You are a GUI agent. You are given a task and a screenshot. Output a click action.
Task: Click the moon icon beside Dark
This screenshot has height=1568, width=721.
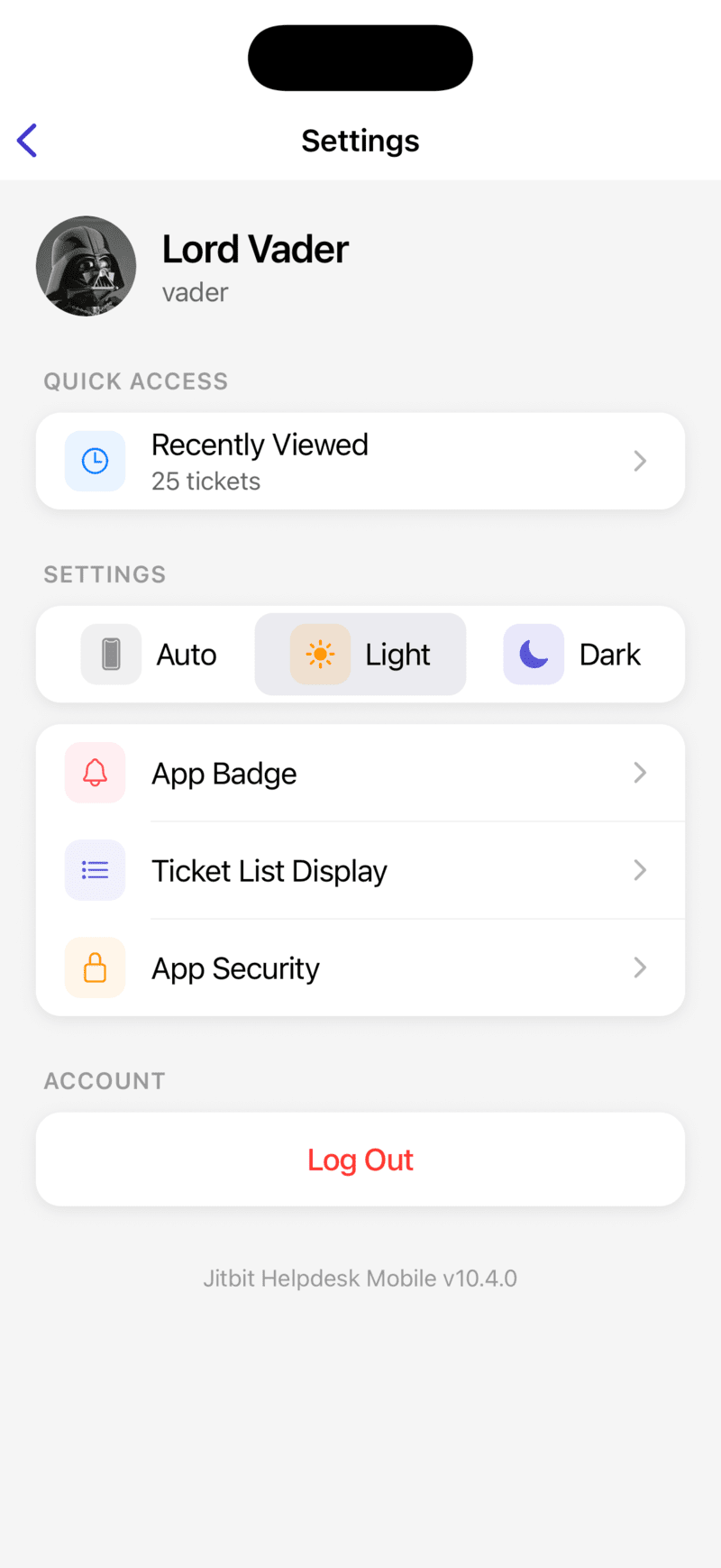click(534, 655)
